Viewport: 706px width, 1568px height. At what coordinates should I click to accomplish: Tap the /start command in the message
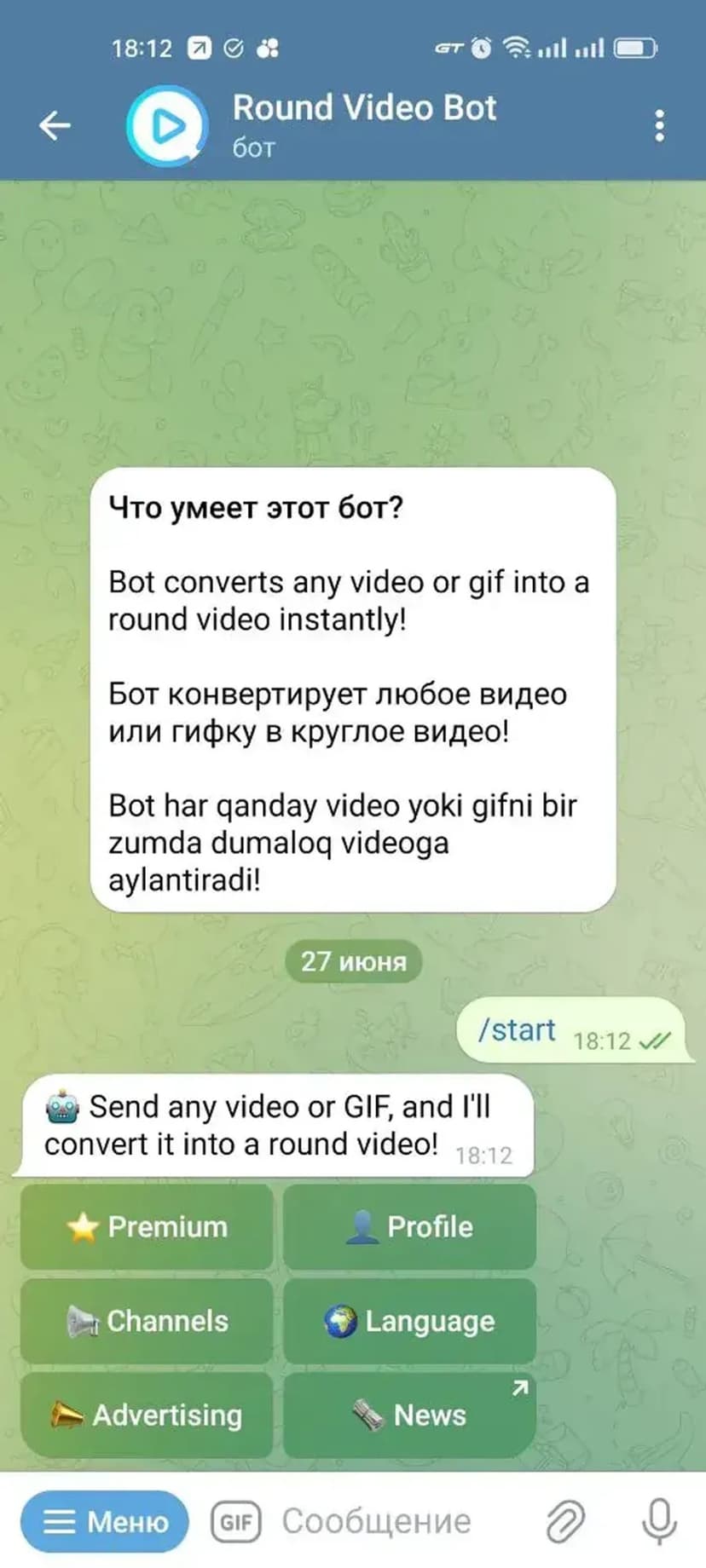click(517, 1029)
